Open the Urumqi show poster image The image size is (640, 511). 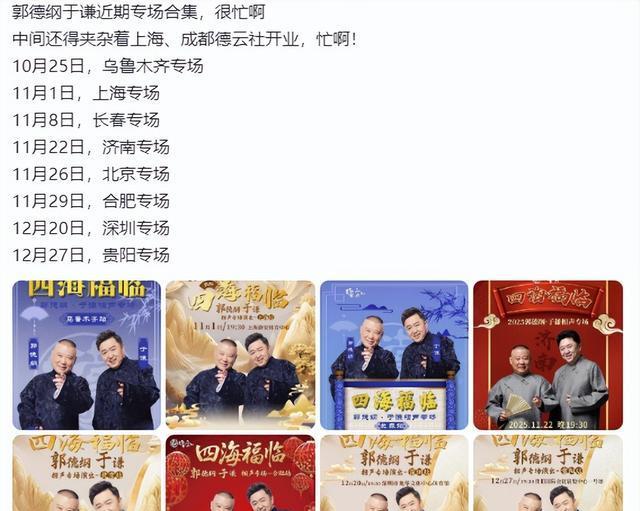86,355
